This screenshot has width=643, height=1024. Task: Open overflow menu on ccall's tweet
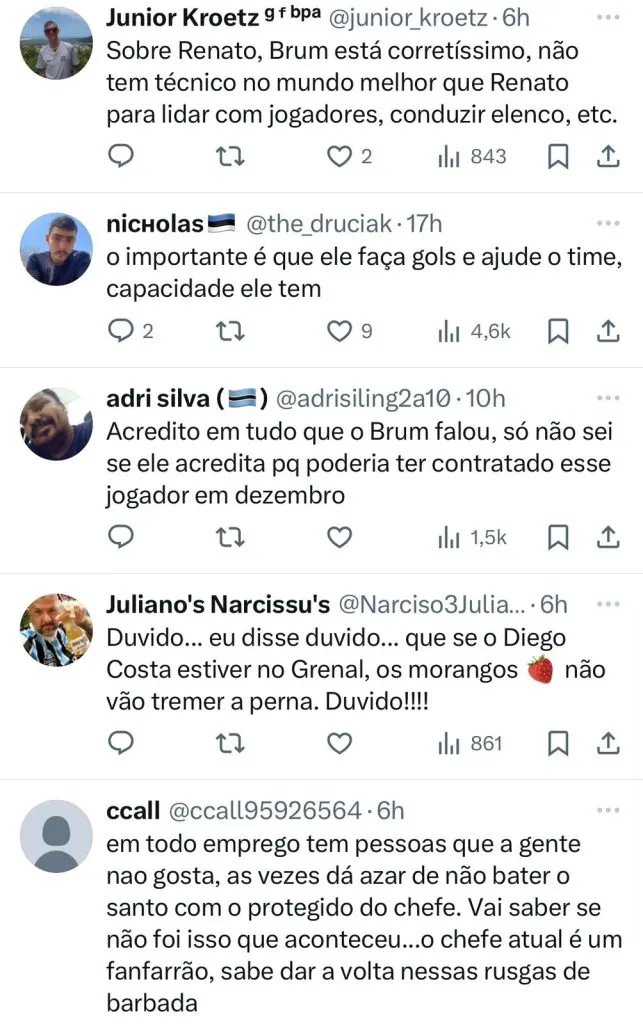[x=607, y=810]
